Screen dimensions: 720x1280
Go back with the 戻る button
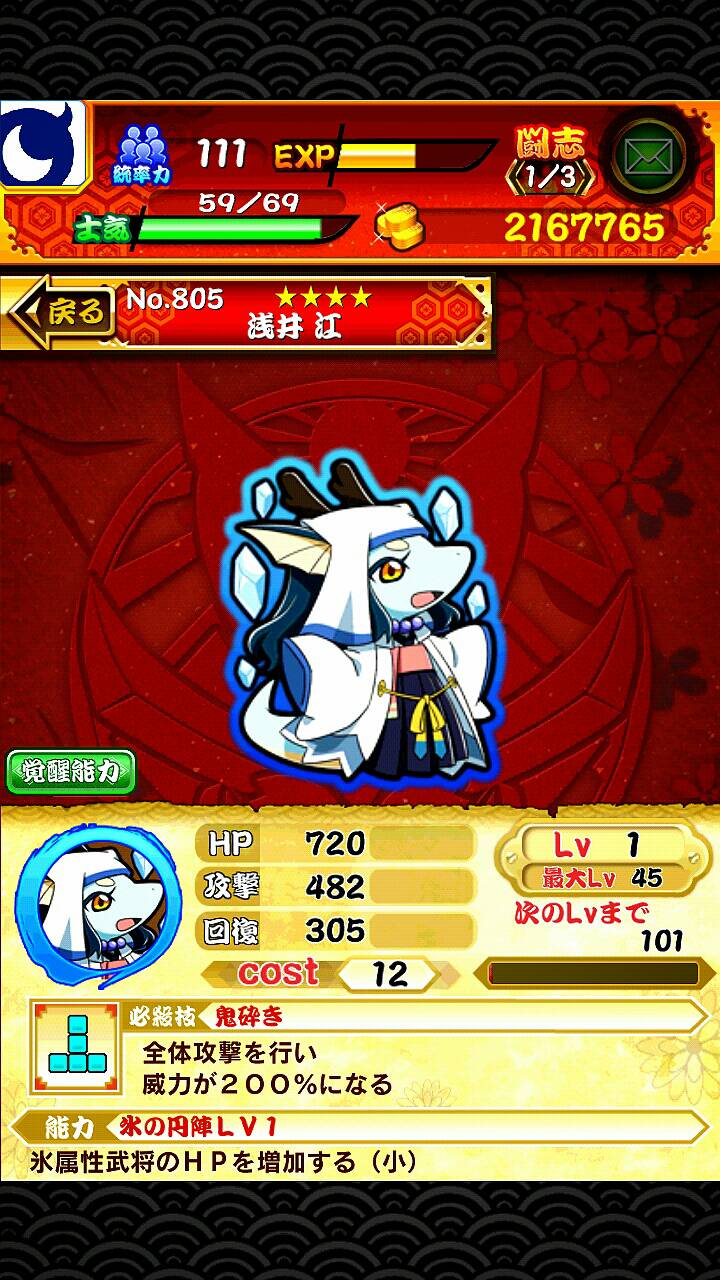point(62,312)
